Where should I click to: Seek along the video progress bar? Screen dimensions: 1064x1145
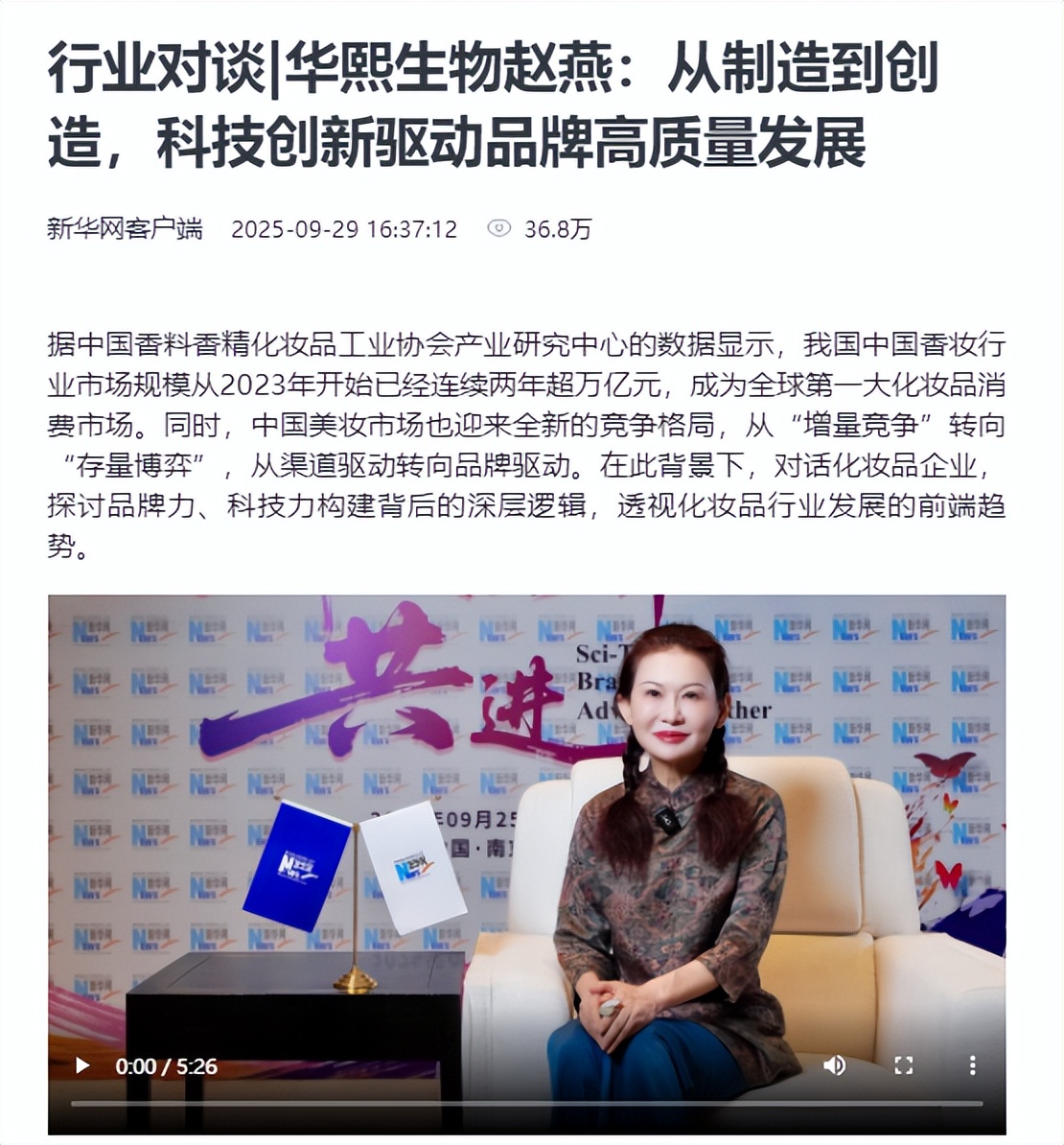(x=526, y=1104)
